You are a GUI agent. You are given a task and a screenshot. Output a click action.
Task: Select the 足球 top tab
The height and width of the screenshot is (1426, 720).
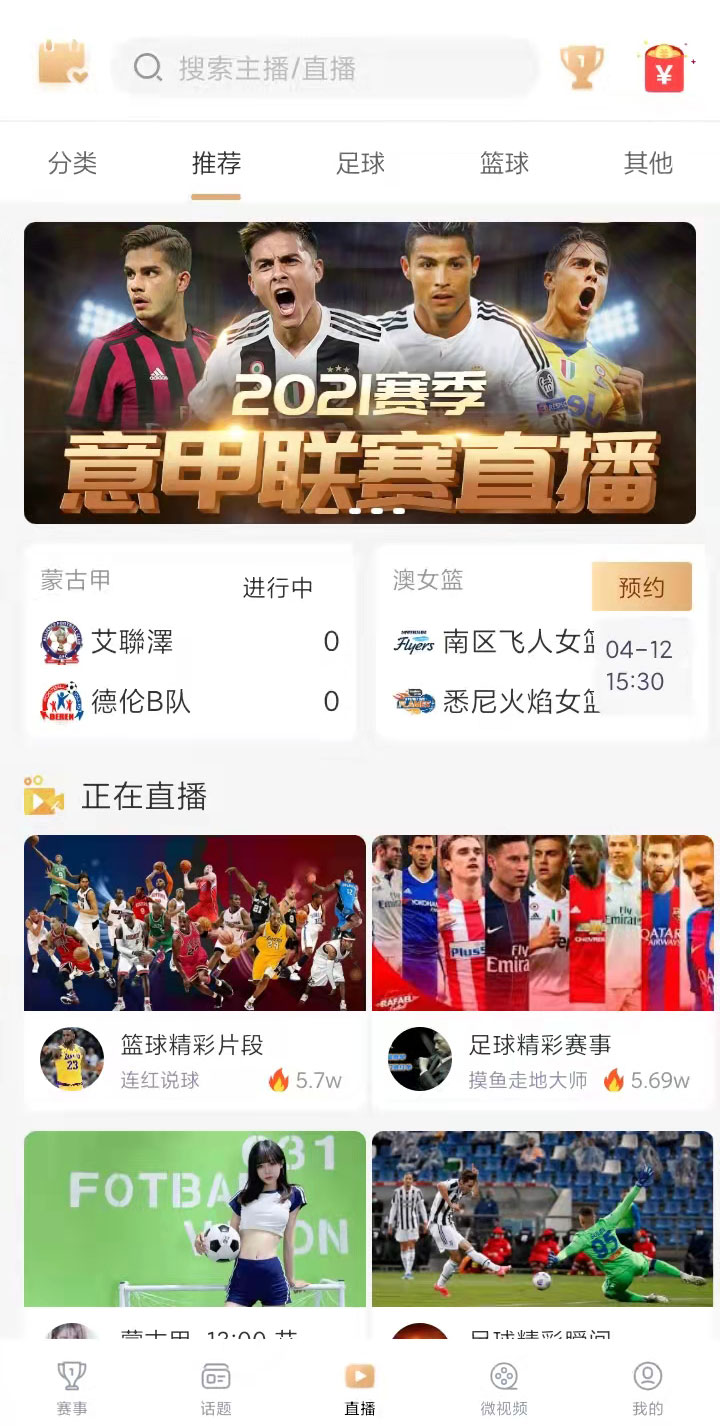(360, 163)
